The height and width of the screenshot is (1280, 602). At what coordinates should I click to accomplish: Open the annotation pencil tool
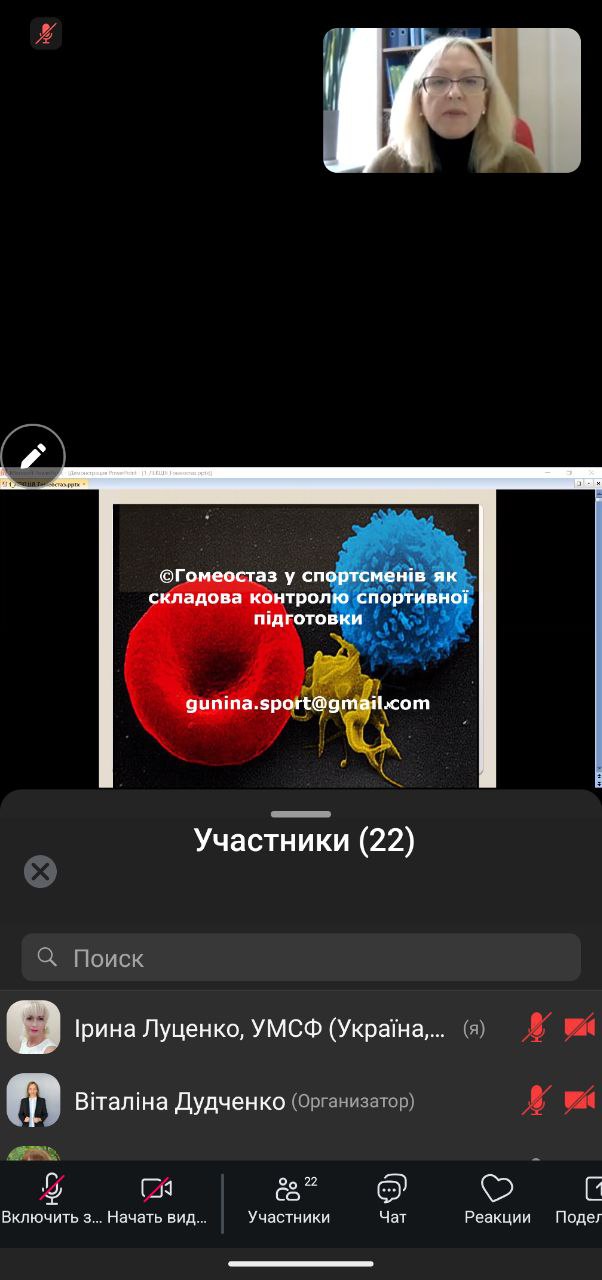tap(33, 457)
